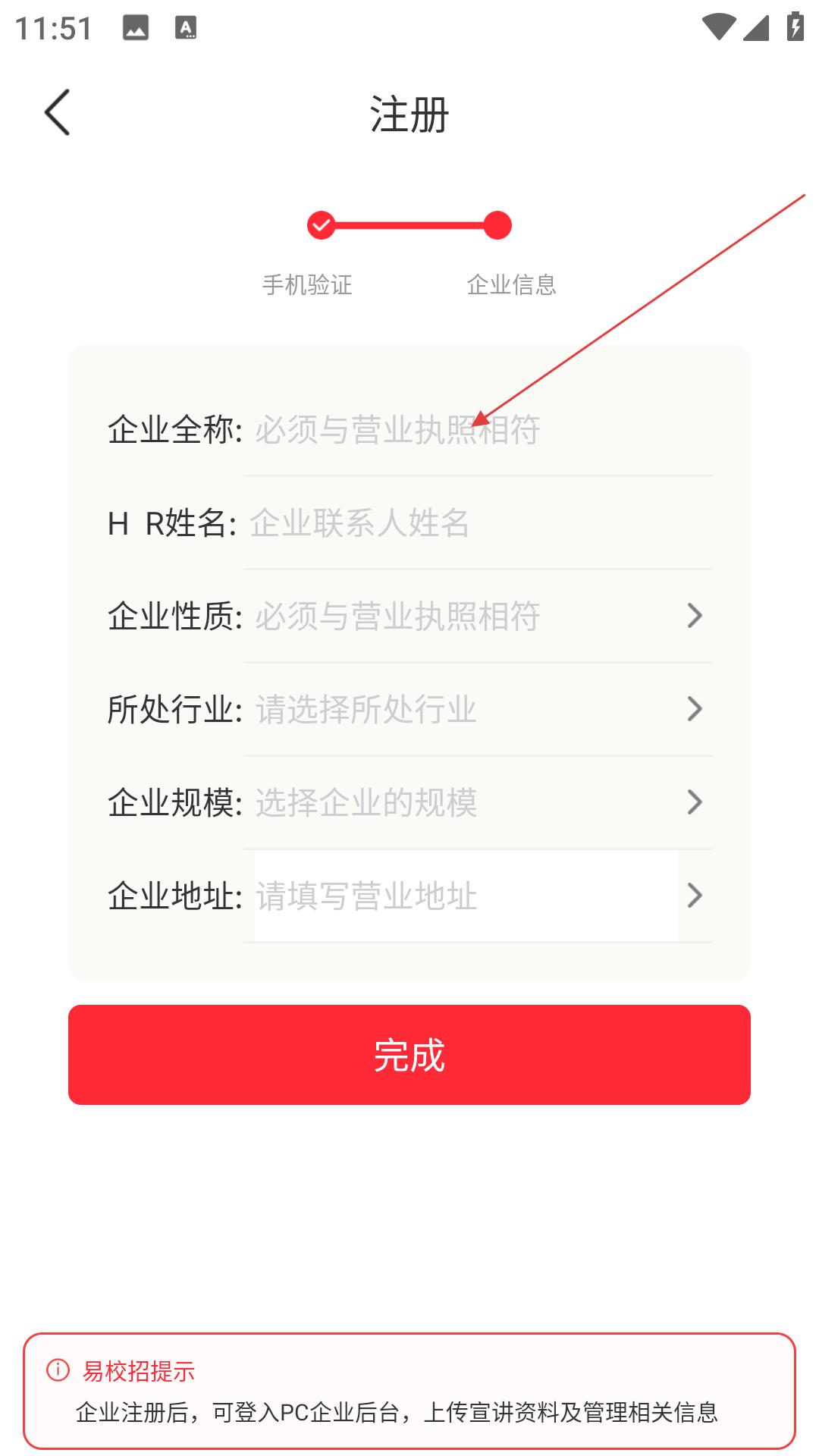The image size is (819, 1456).
Task: Open the 企业性质 picker
Action: tap(478, 616)
